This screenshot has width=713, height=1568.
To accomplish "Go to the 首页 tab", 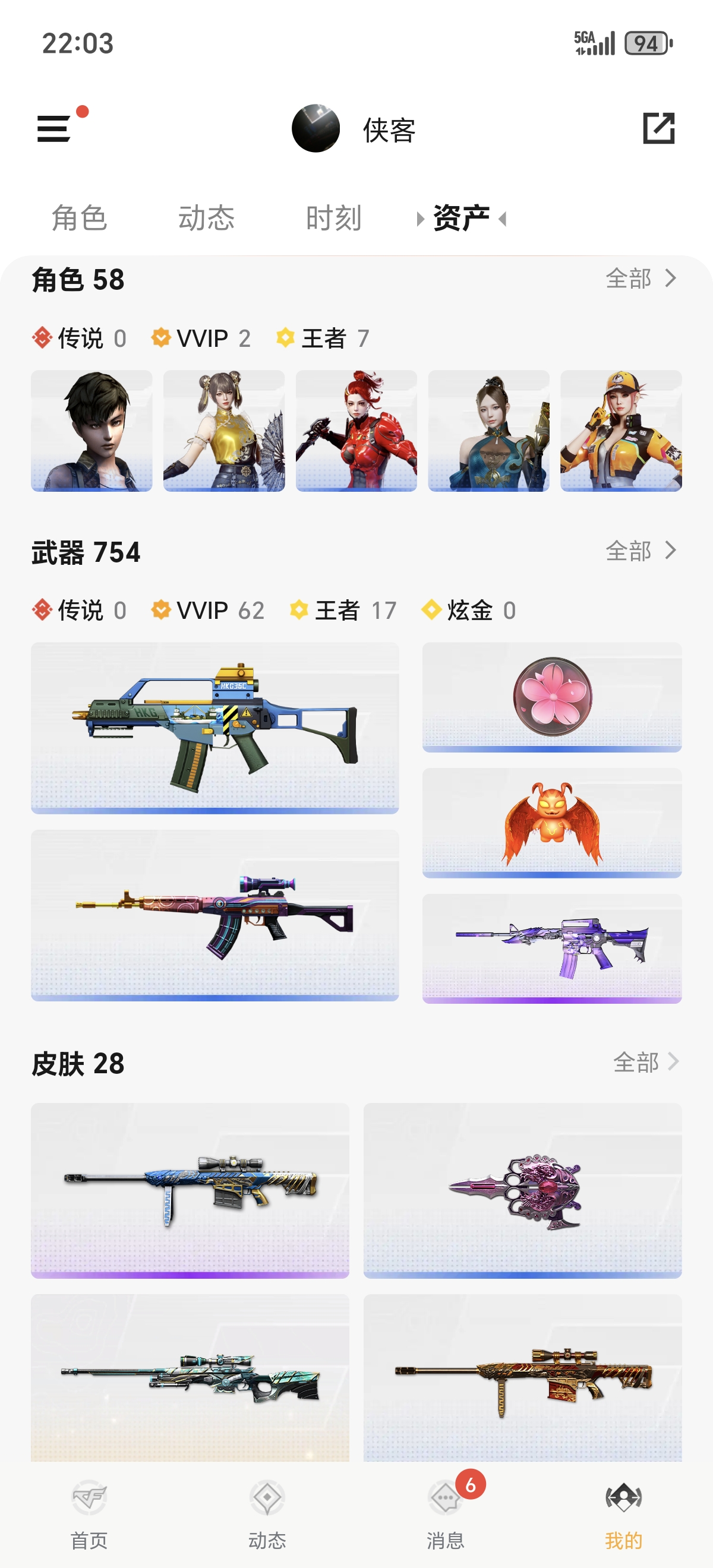I will pyautogui.click(x=89, y=1514).
